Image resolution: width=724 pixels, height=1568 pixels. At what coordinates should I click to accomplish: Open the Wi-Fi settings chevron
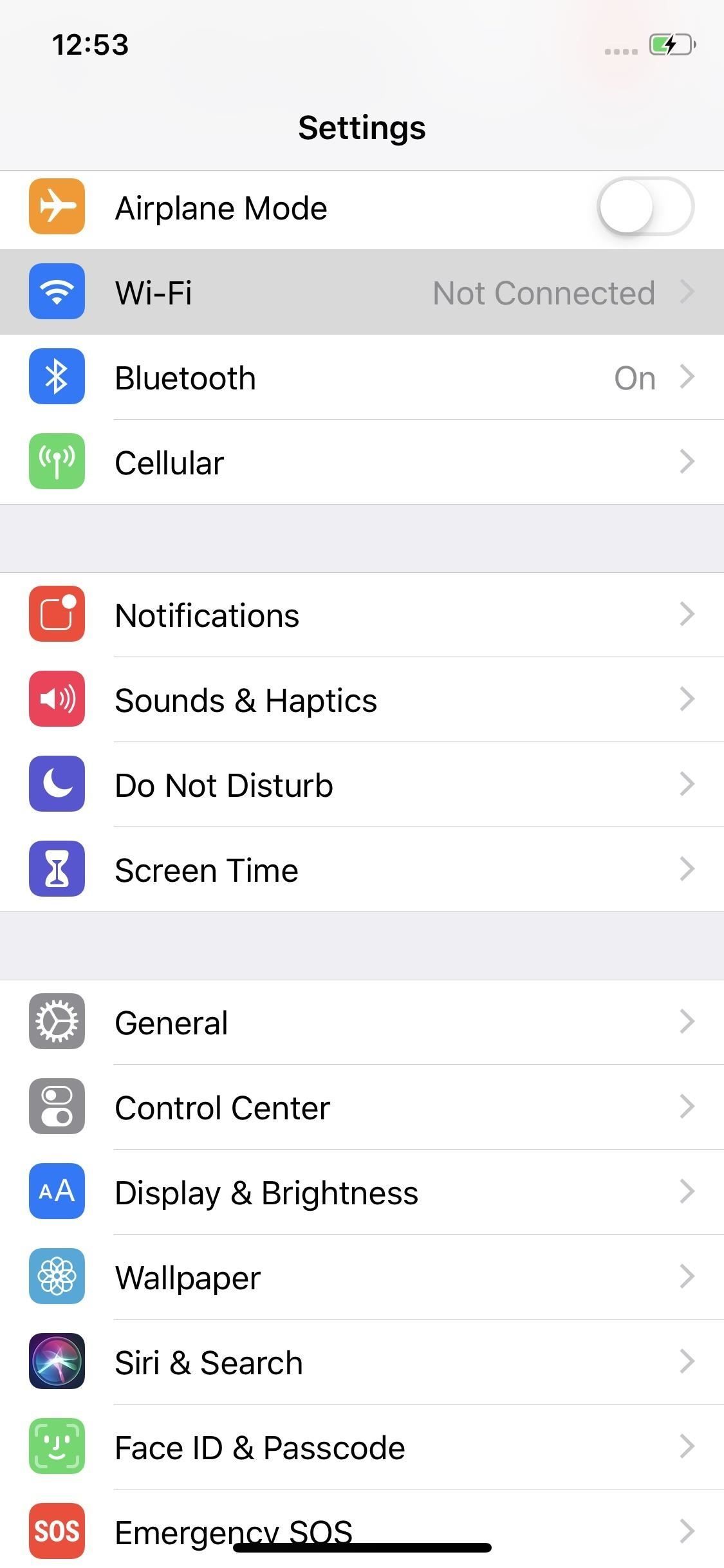pyautogui.click(x=689, y=293)
